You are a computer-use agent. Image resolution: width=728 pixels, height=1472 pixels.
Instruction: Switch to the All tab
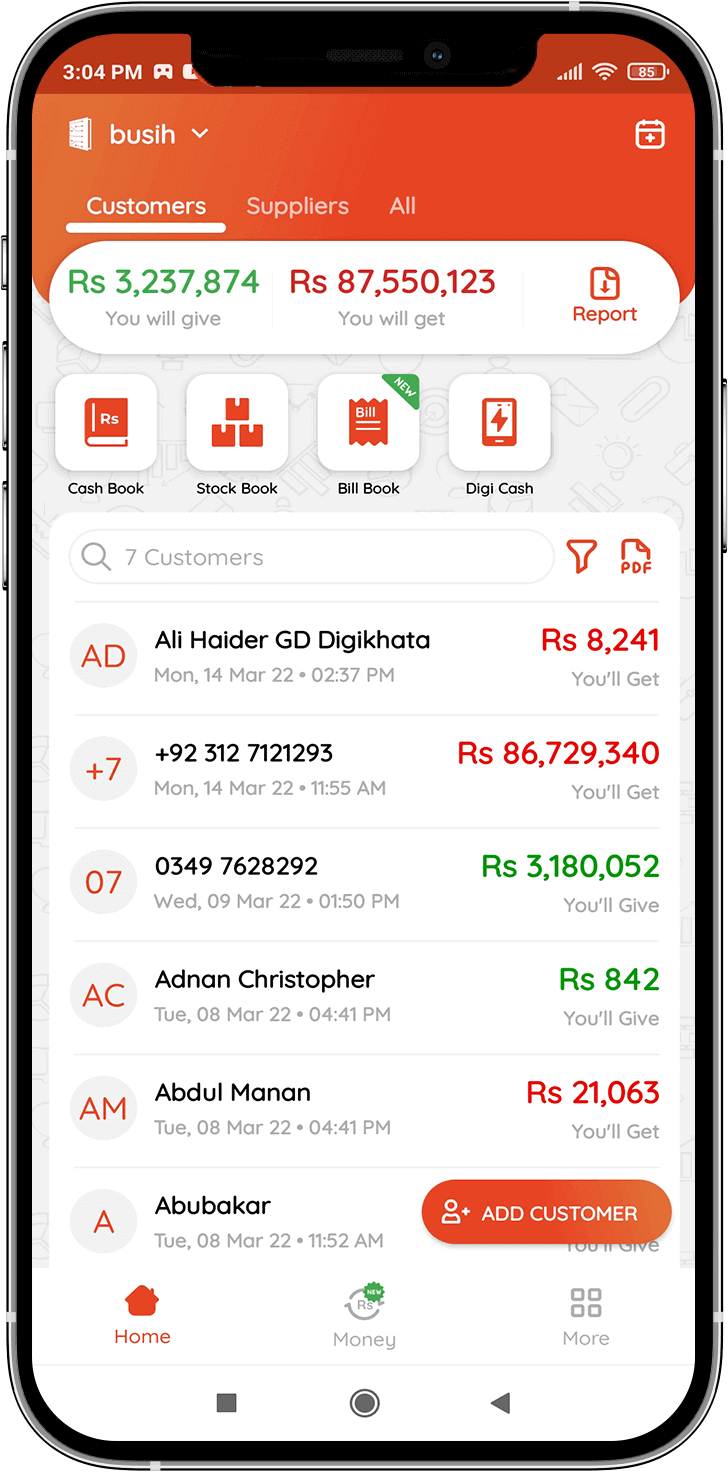402,206
